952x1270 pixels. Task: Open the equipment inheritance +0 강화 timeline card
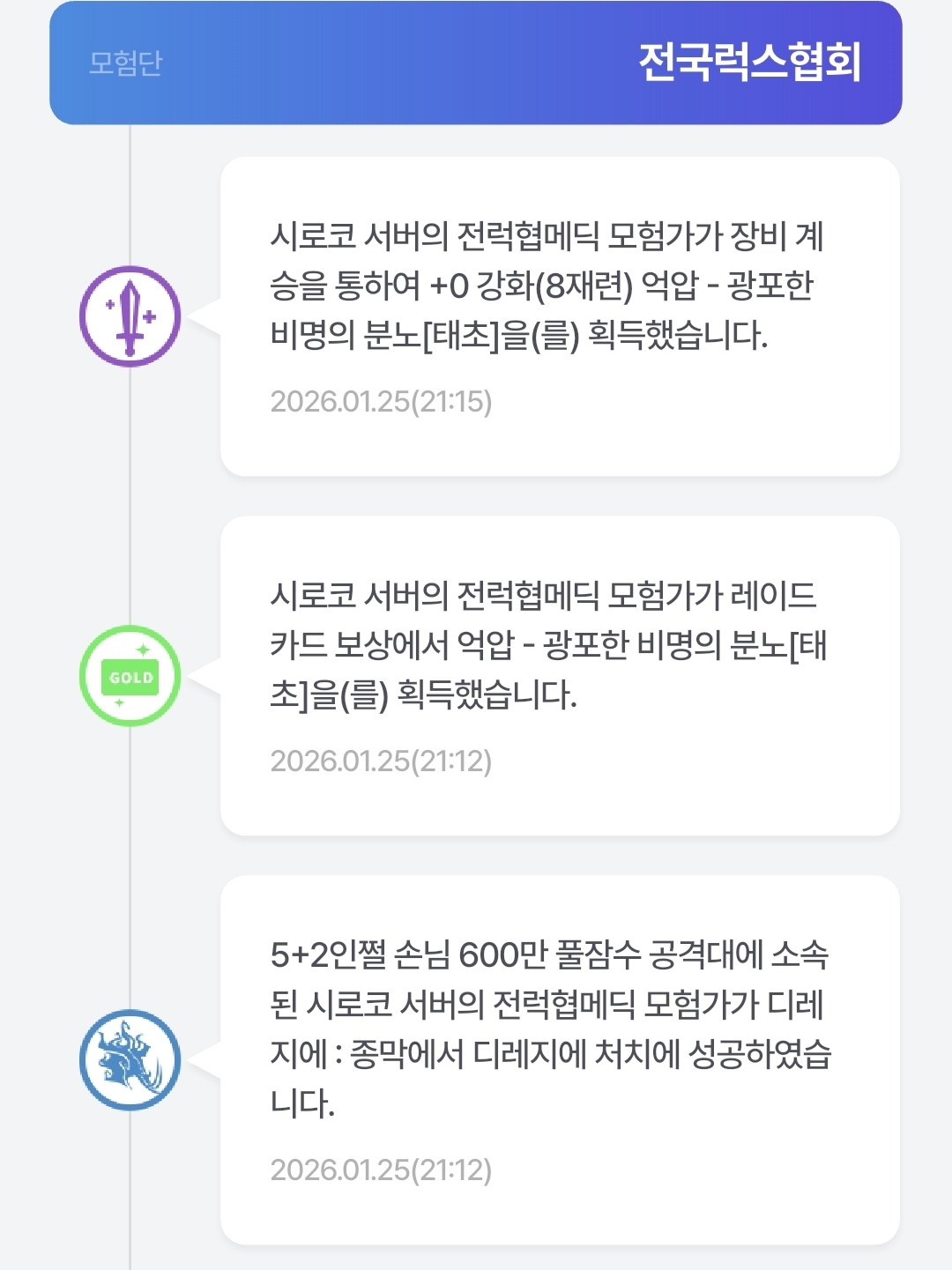click(559, 316)
